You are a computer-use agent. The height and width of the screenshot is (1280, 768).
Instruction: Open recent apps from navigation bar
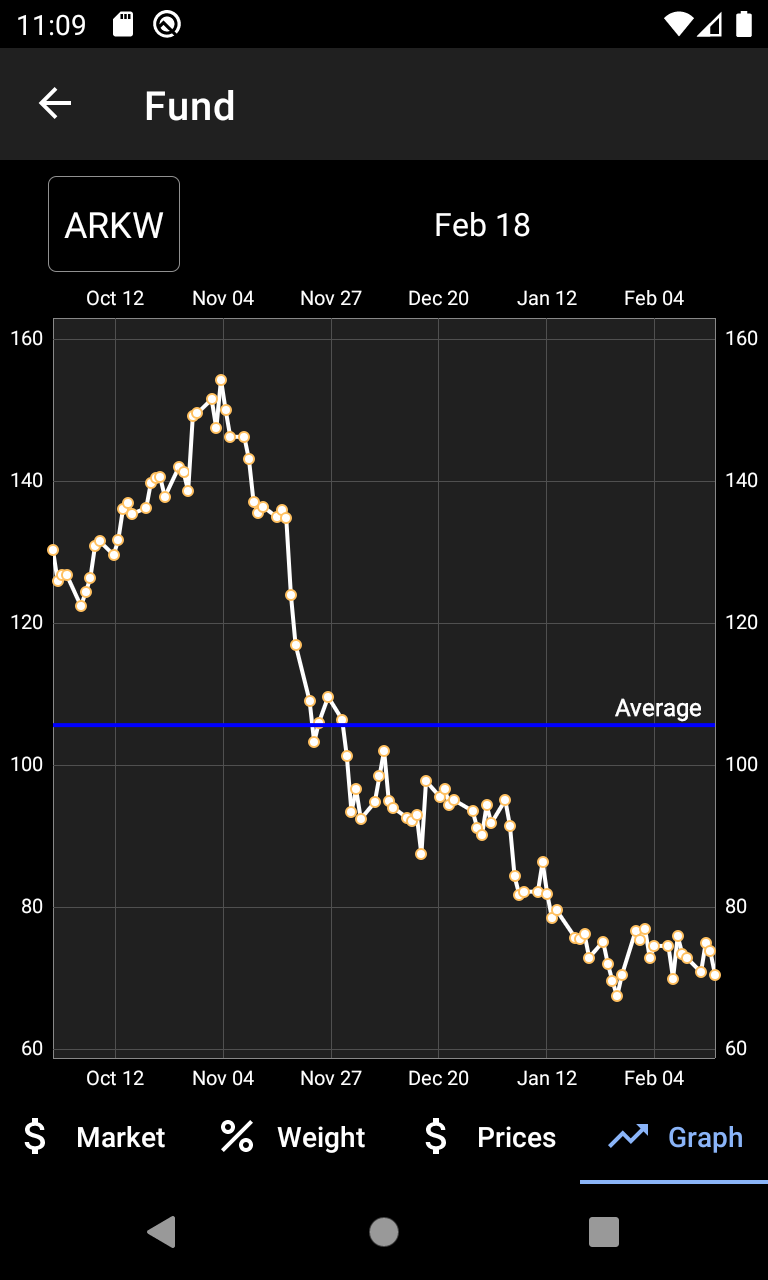pyautogui.click(x=604, y=1232)
